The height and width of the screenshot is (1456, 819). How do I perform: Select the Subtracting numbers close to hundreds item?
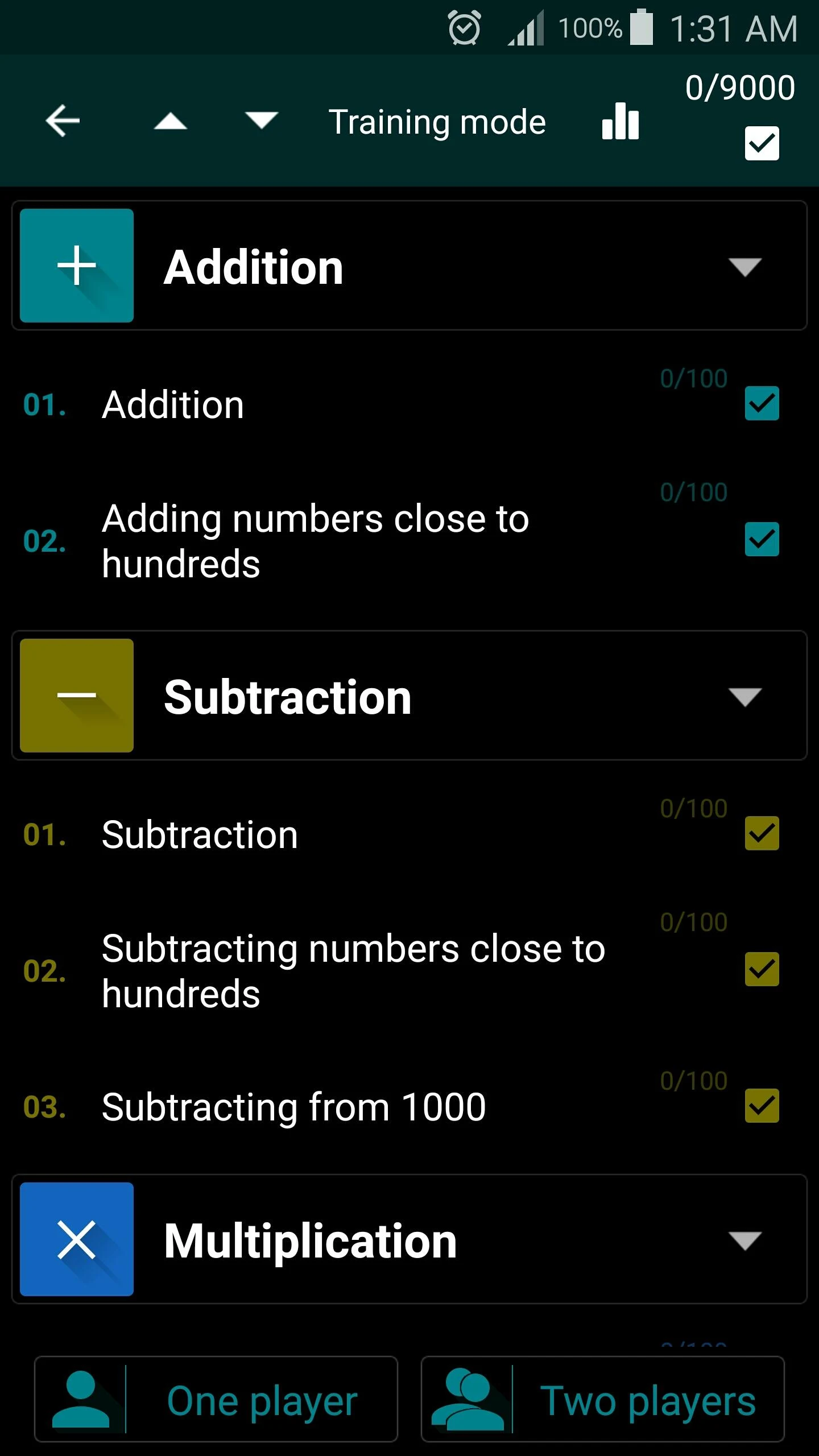point(353,970)
